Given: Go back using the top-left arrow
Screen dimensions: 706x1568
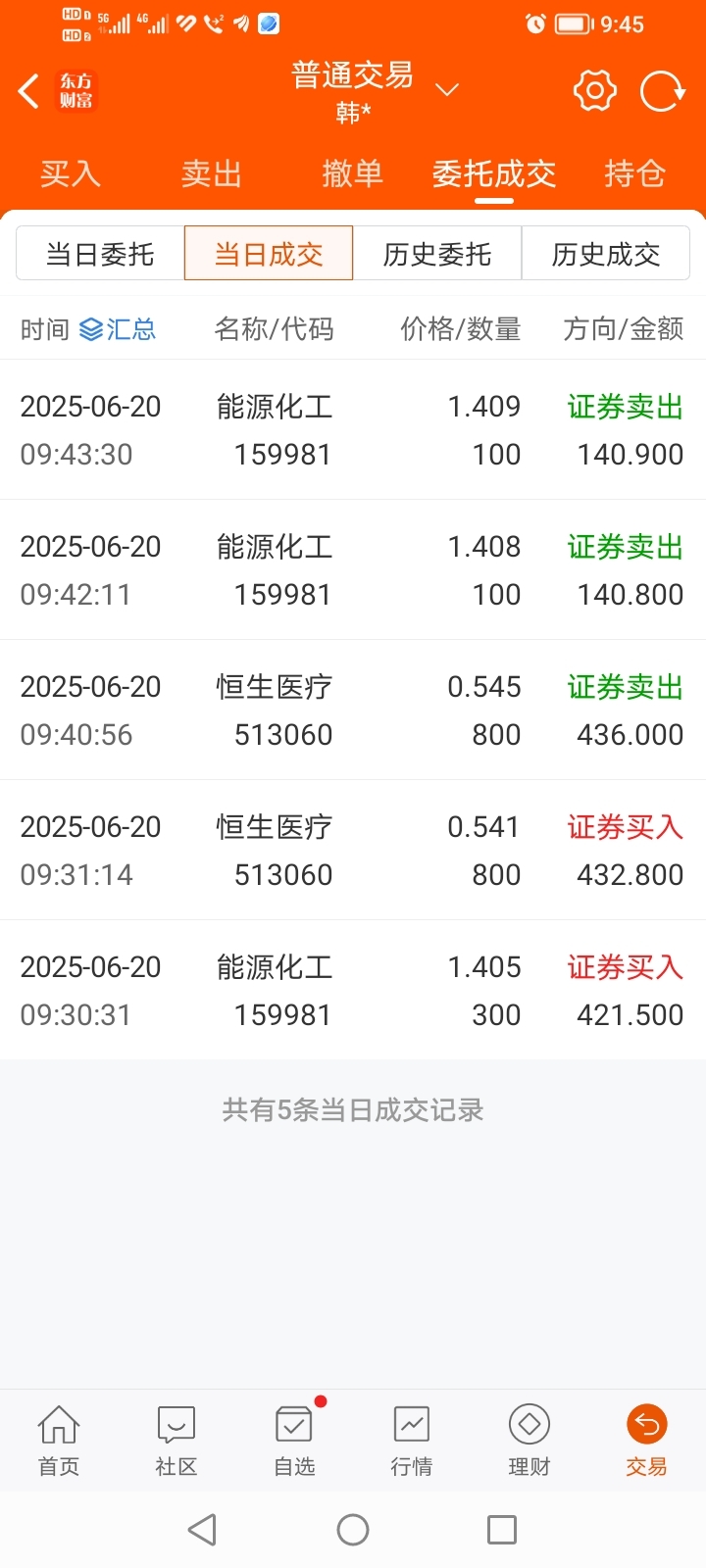Looking at the screenshot, I should point(29,91).
